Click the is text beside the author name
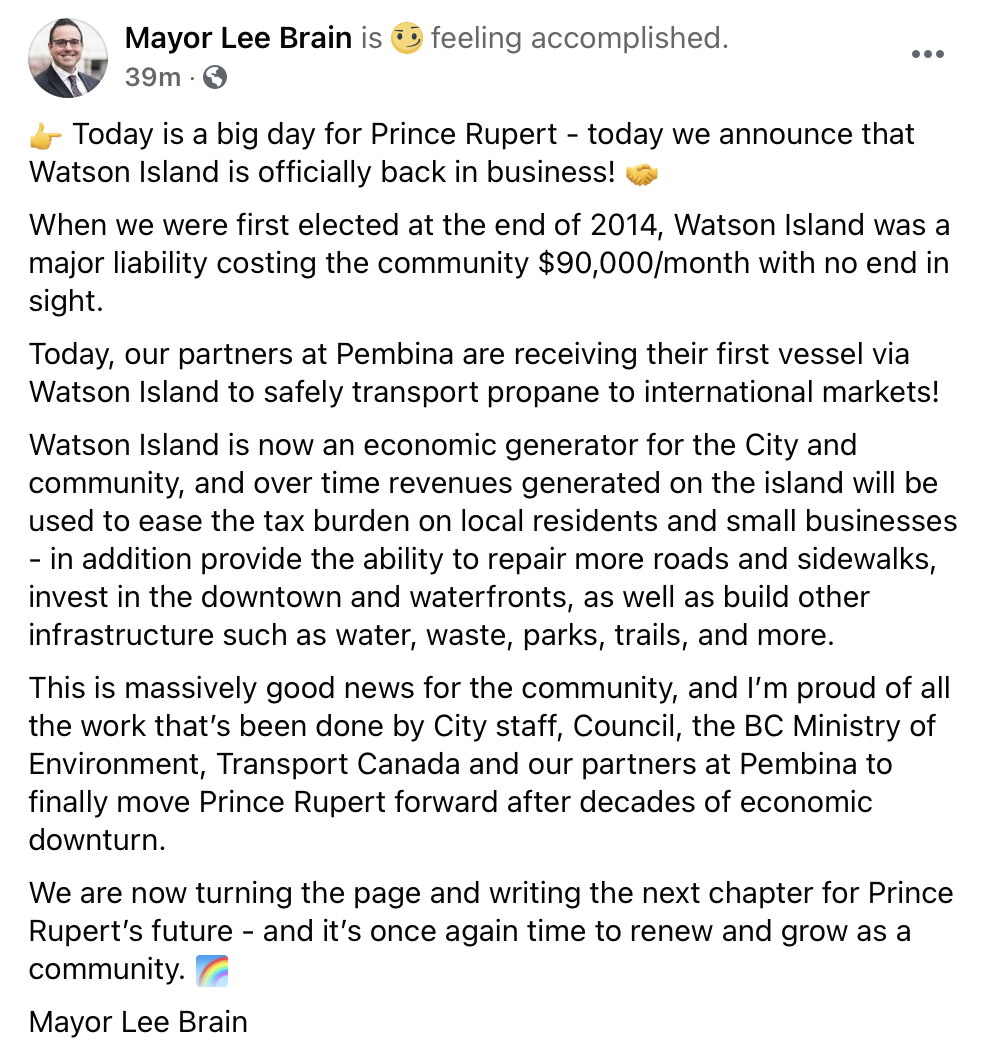The width and height of the screenshot is (992, 1052). point(372,37)
